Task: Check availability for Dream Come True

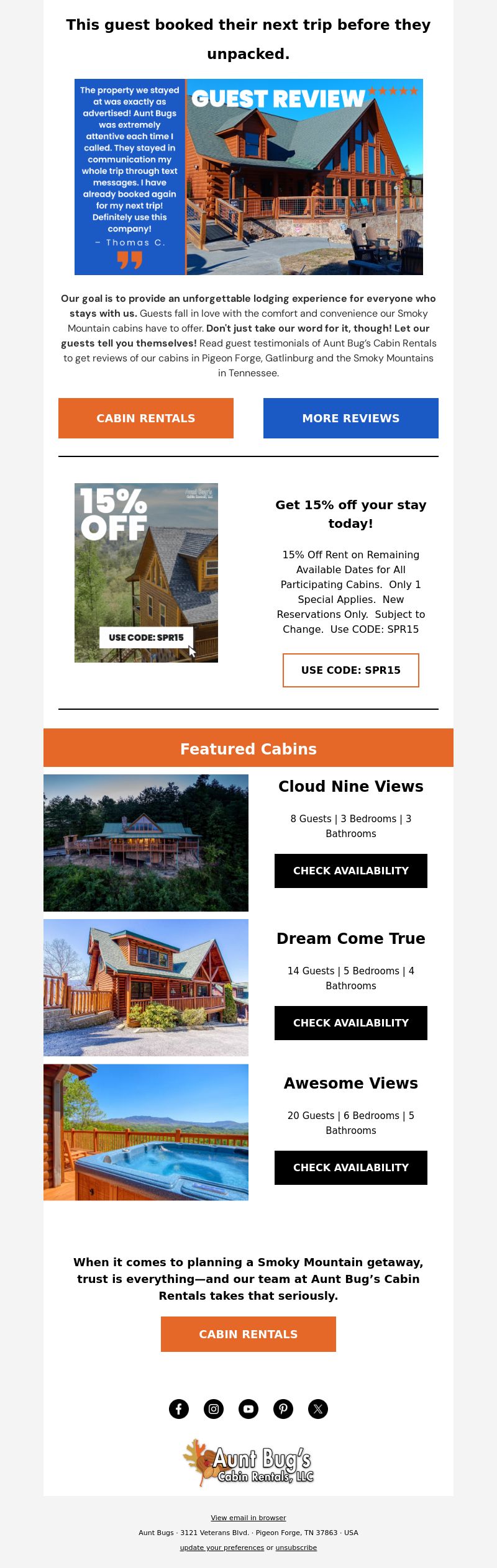Action: click(351, 1023)
